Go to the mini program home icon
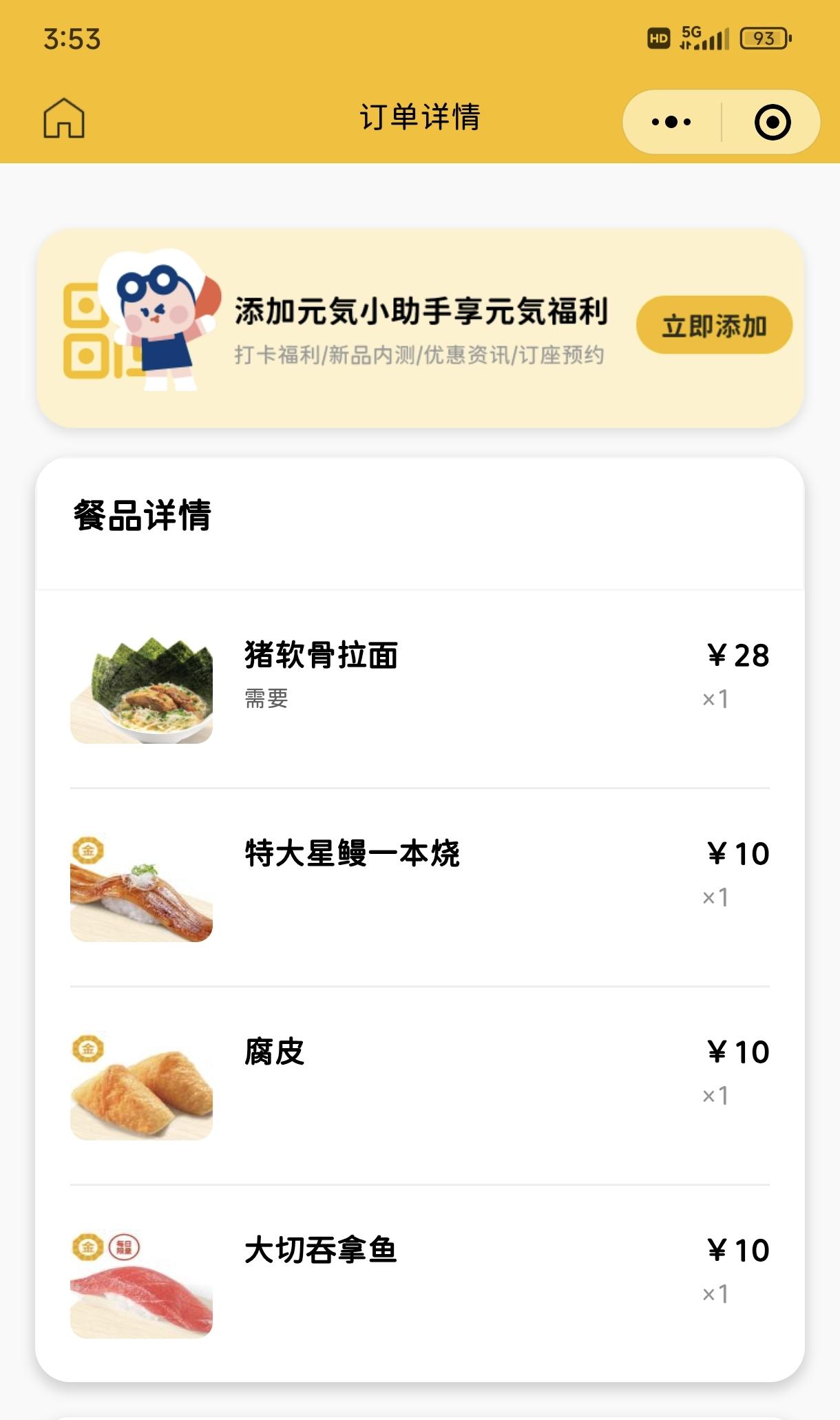840x1420 pixels. (64, 118)
